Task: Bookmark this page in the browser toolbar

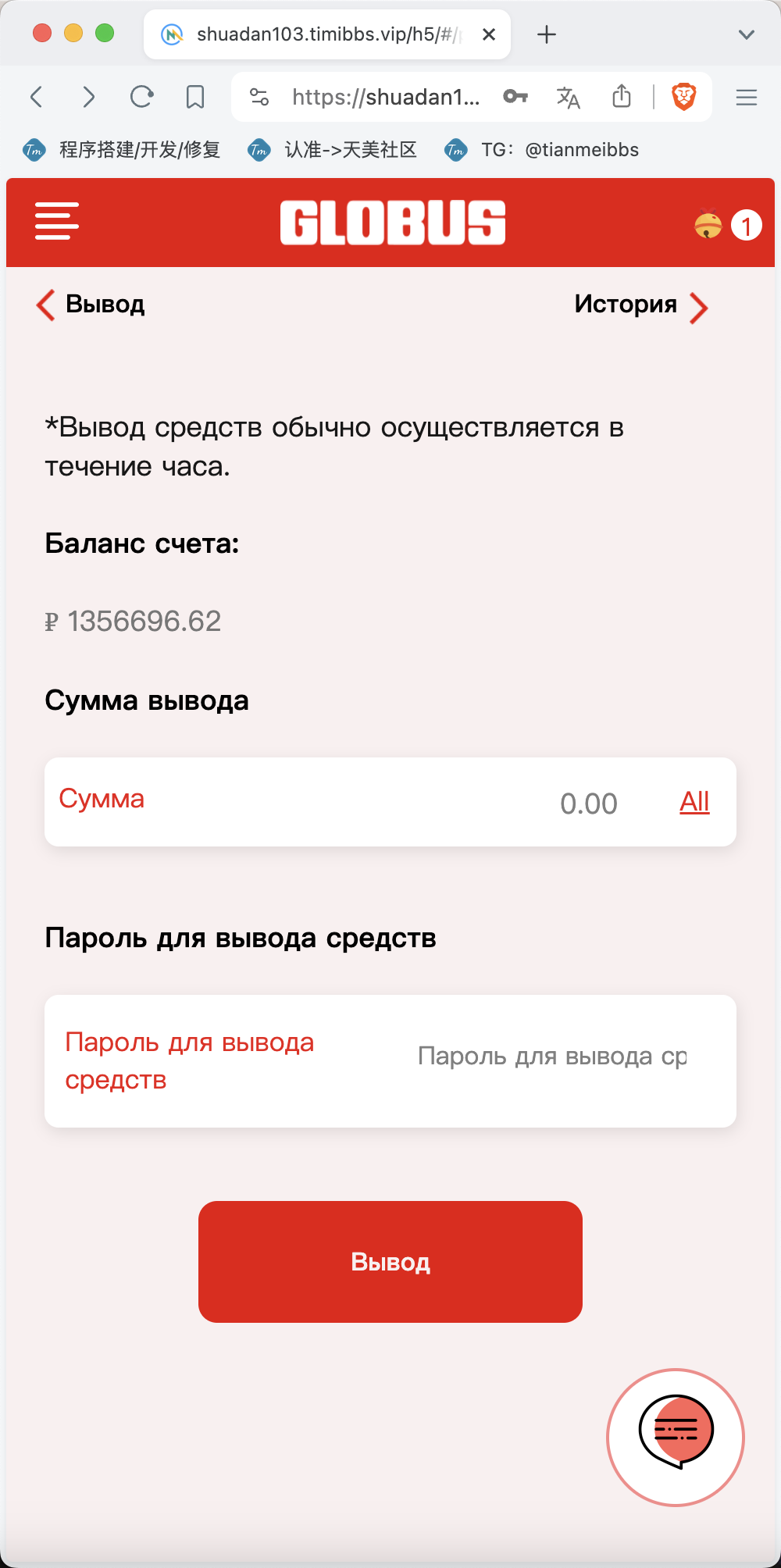Action: [195, 97]
